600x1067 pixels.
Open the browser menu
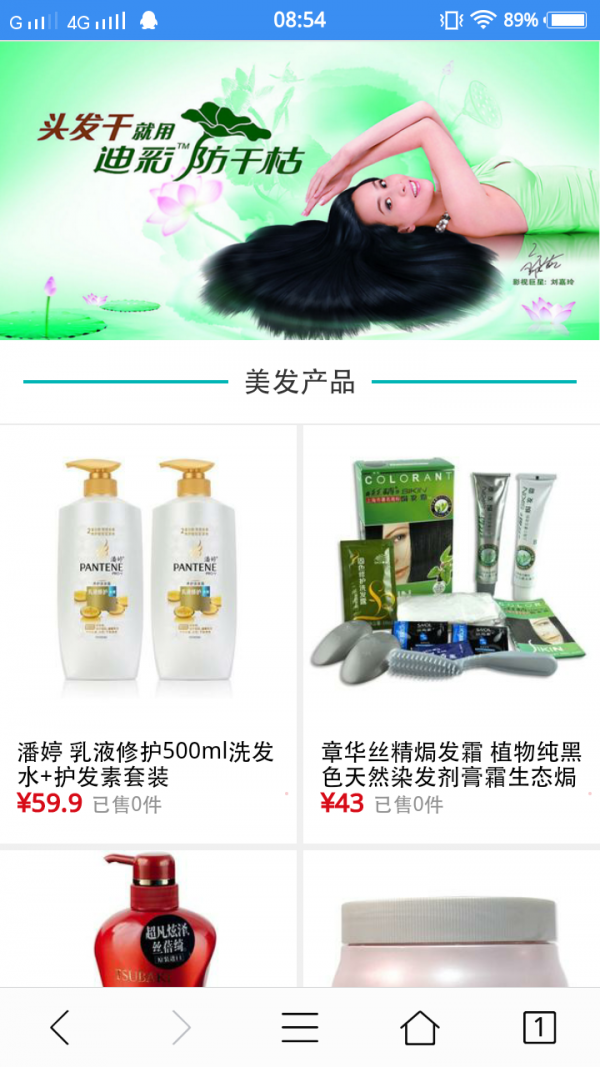[x=300, y=1027]
